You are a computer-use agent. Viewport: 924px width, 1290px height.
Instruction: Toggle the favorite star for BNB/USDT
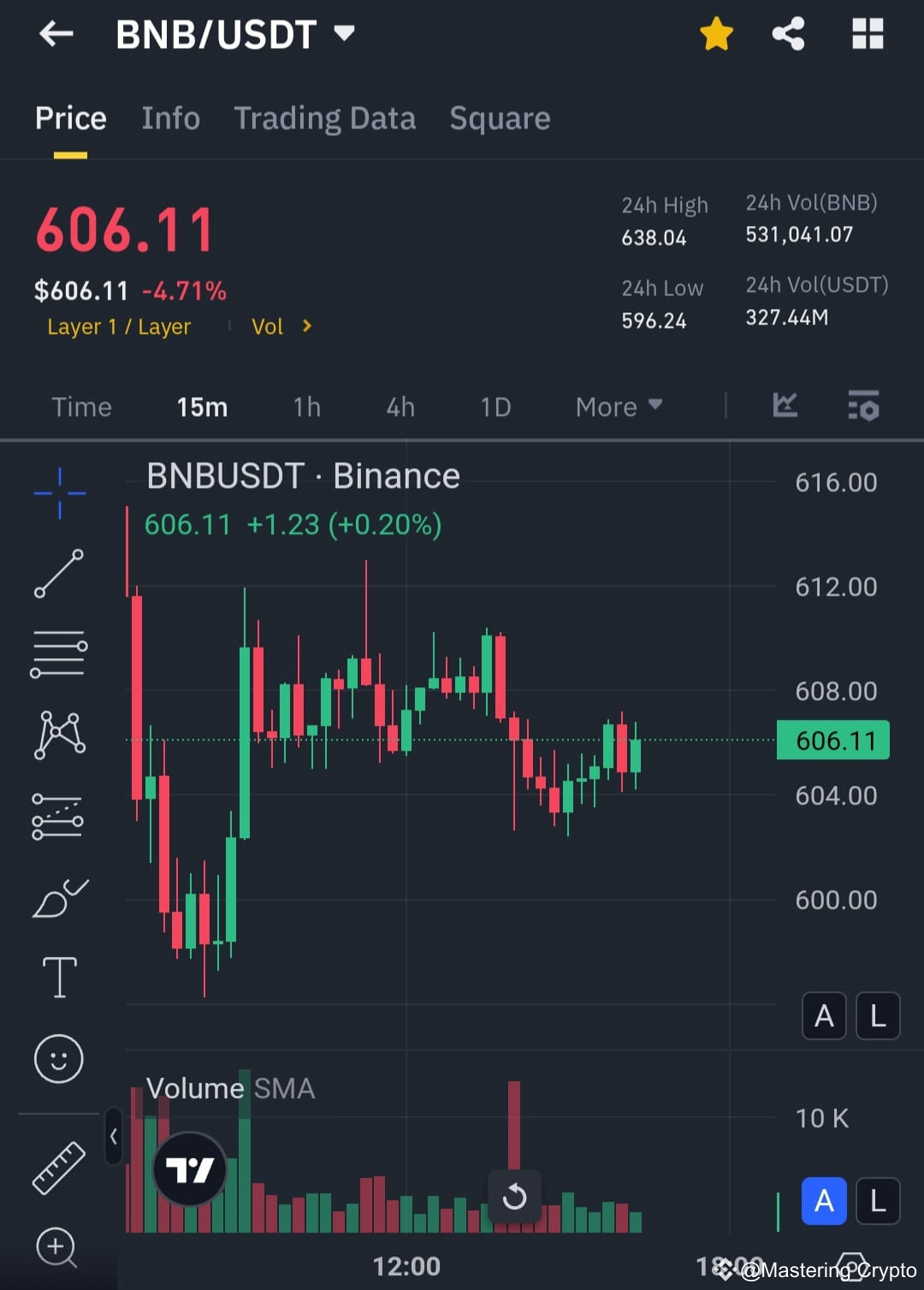717,34
